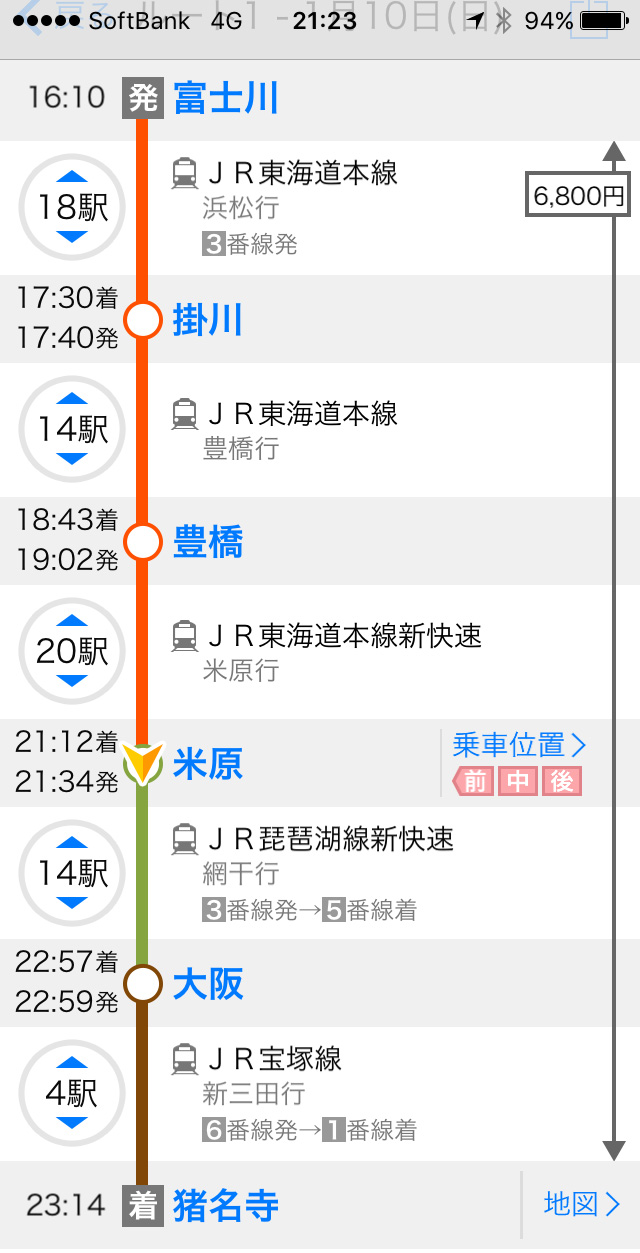Viewport: 640px width, 1253px height.
Task: Open 富士川 station details
Action: pos(226,98)
